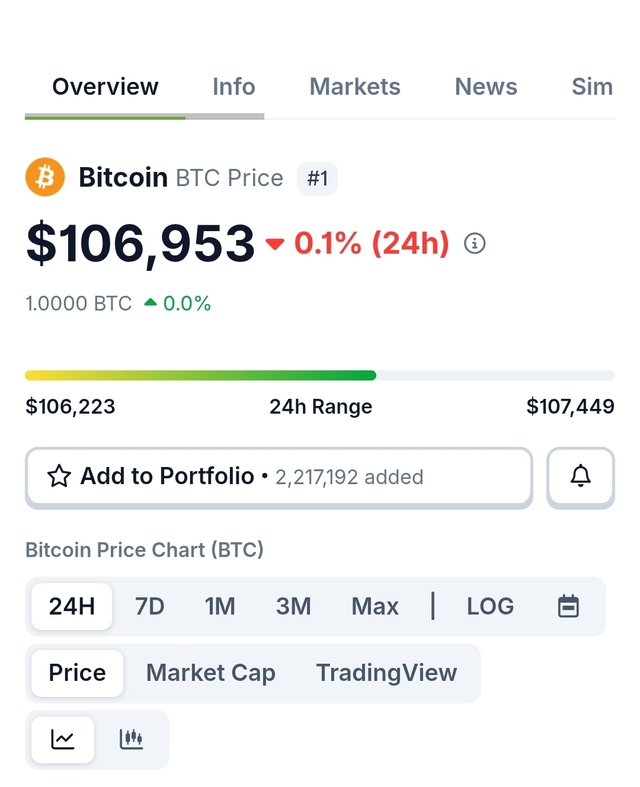Set a price alert with the bell
The width and height of the screenshot is (640, 787).
pos(580,477)
